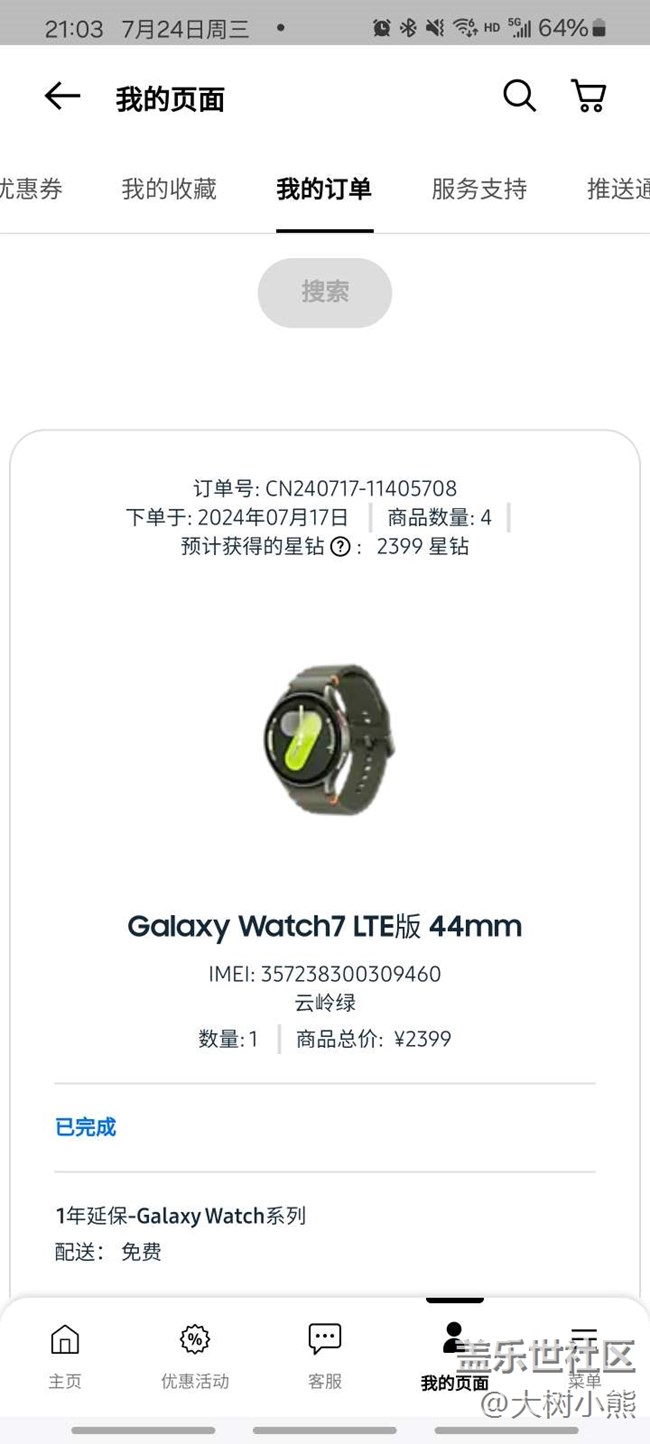Open the 优惠活动 bottom tab
This screenshot has height=1444, width=650.
[195, 1356]
